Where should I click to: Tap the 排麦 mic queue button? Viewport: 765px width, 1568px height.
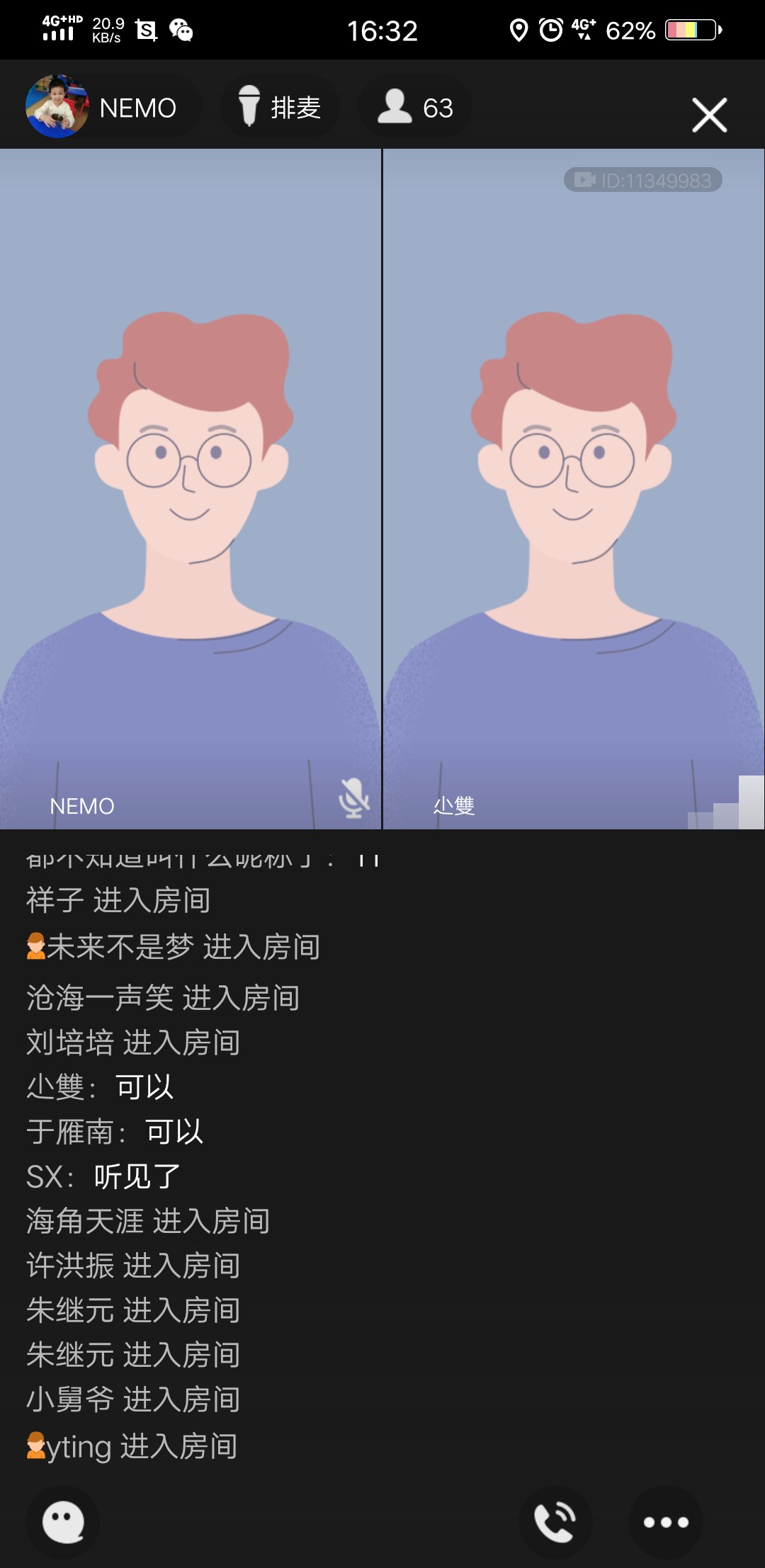(x=280, y=108)
